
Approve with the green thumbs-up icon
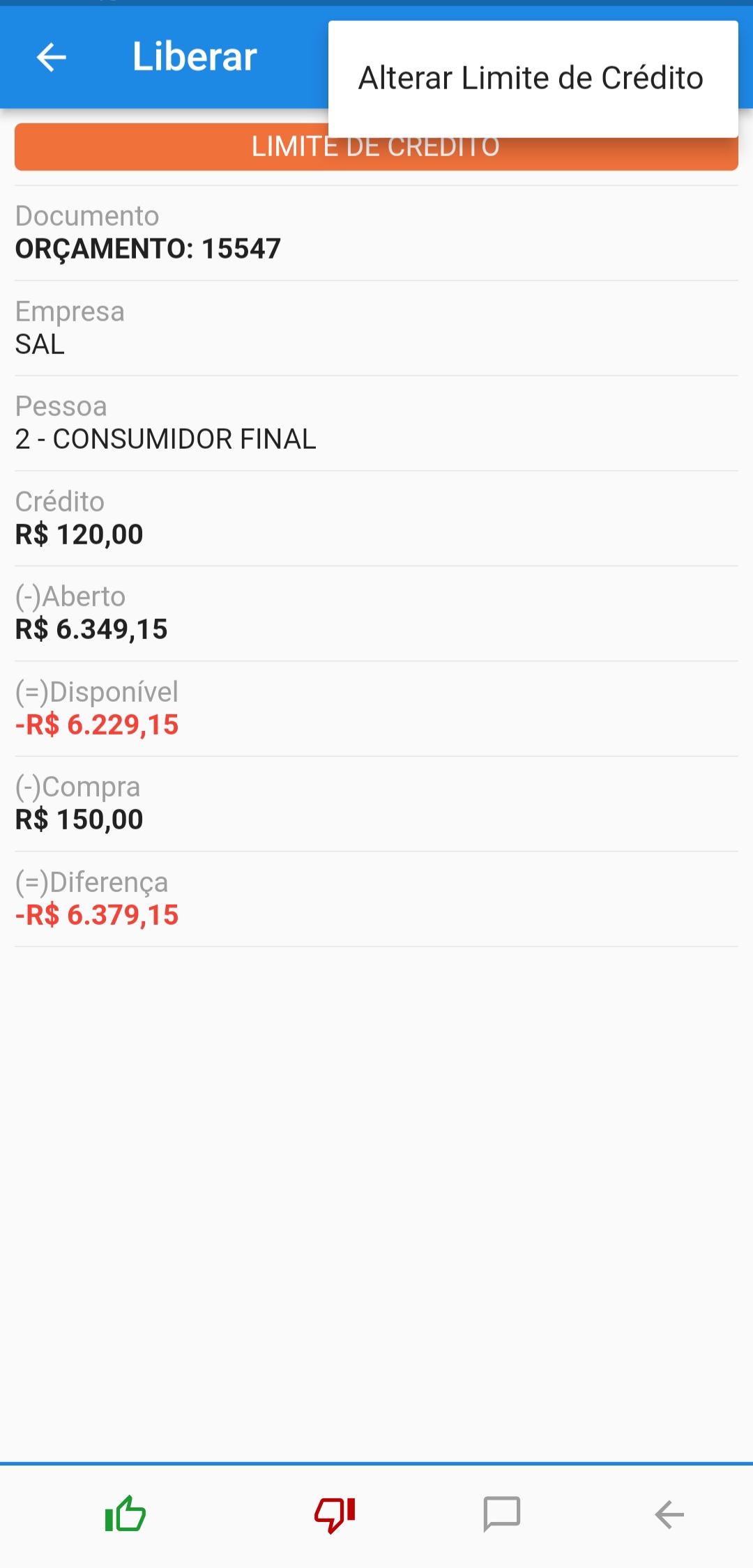(125, 1514)
